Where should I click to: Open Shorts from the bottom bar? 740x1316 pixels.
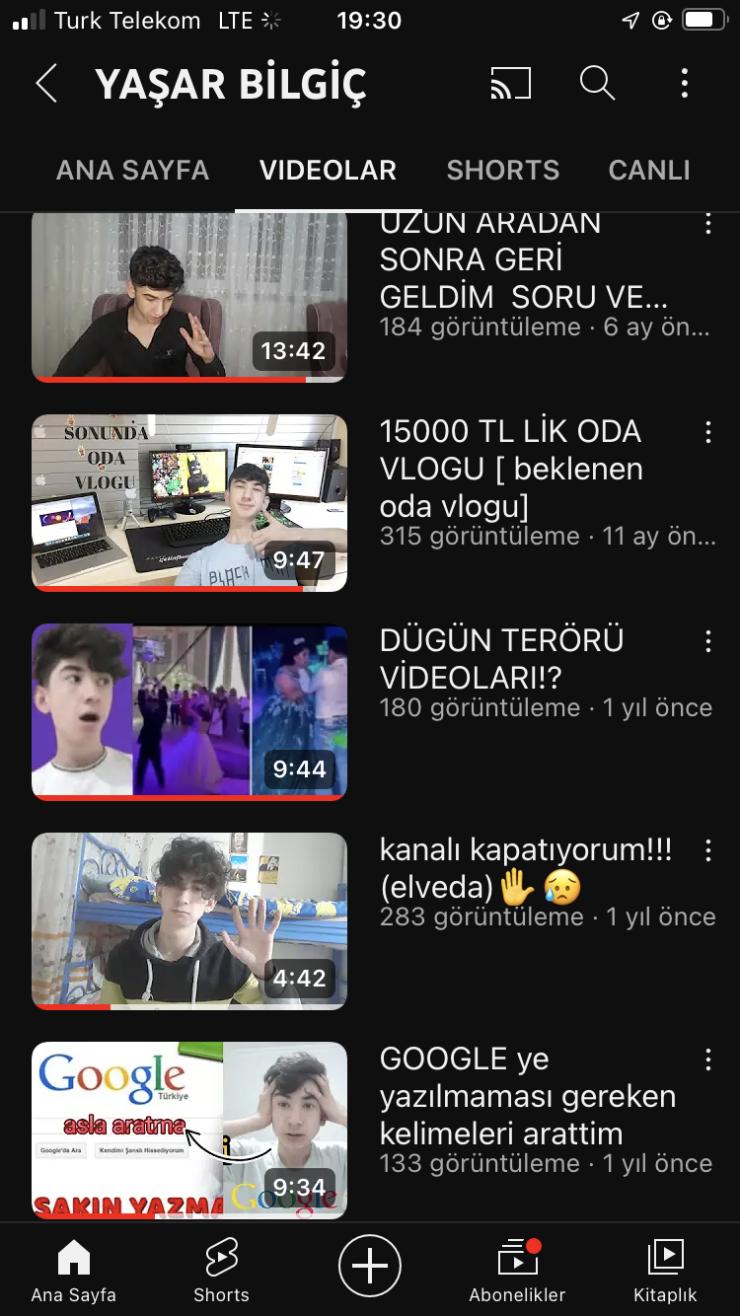221,1270
